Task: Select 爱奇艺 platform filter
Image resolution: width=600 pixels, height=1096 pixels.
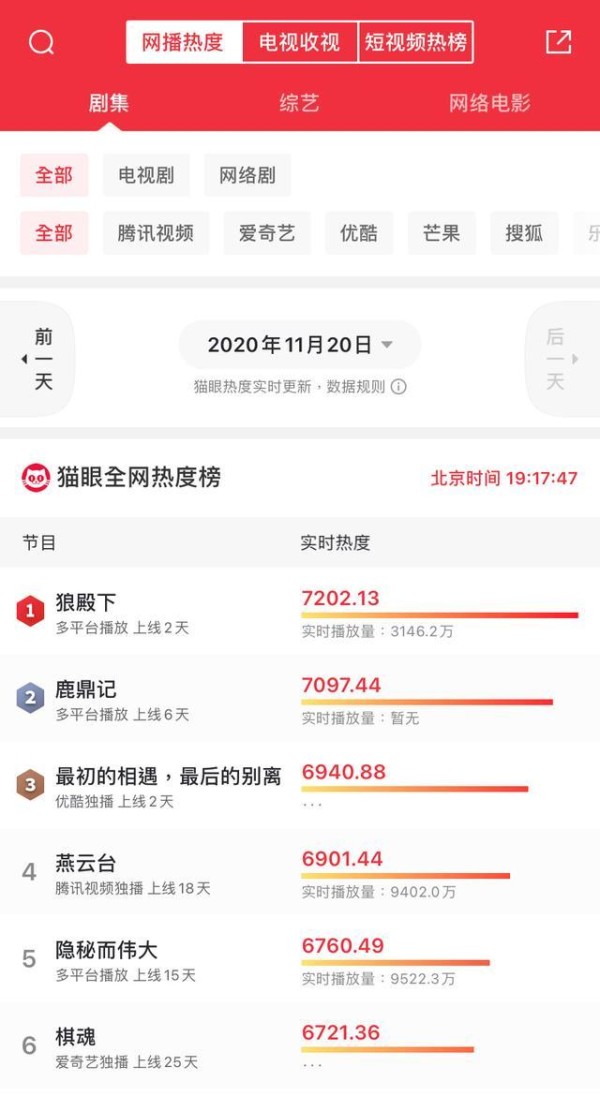Action: (x=267, y=233)
